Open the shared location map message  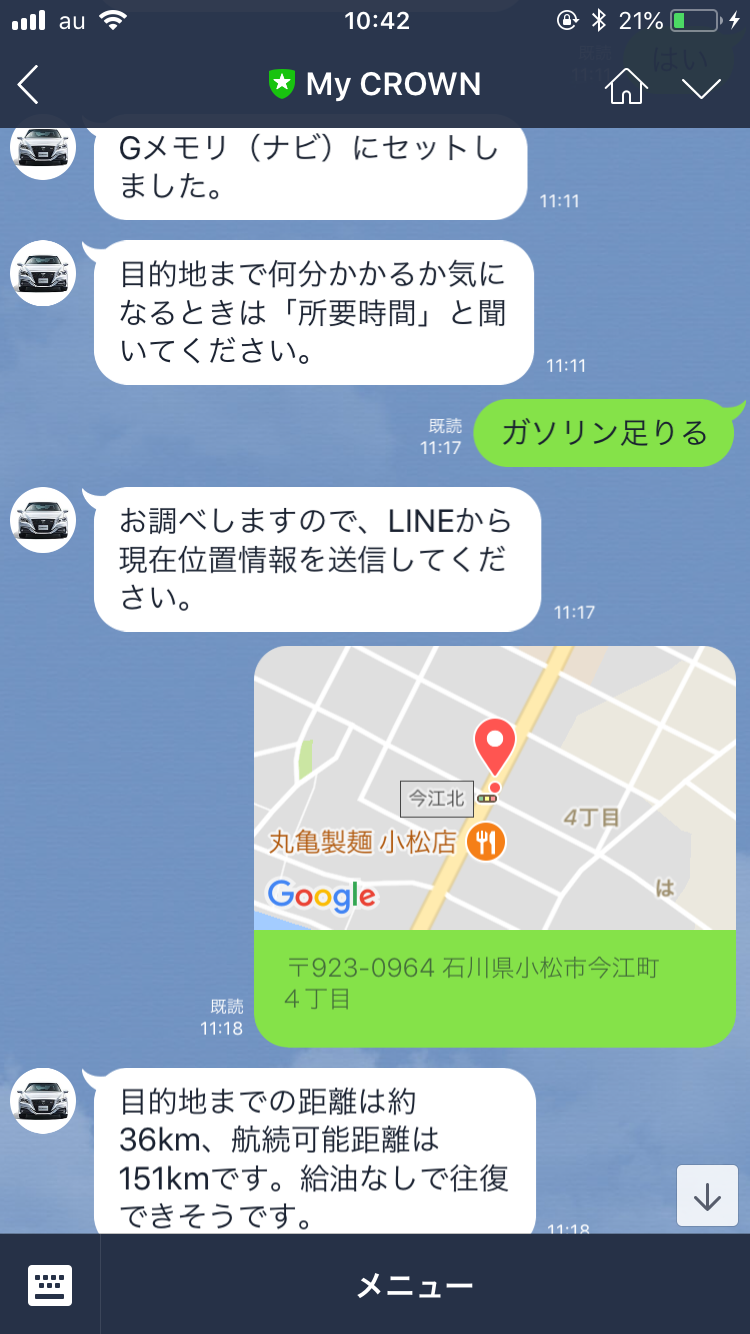pyautogui.click(x=494, y=790)
